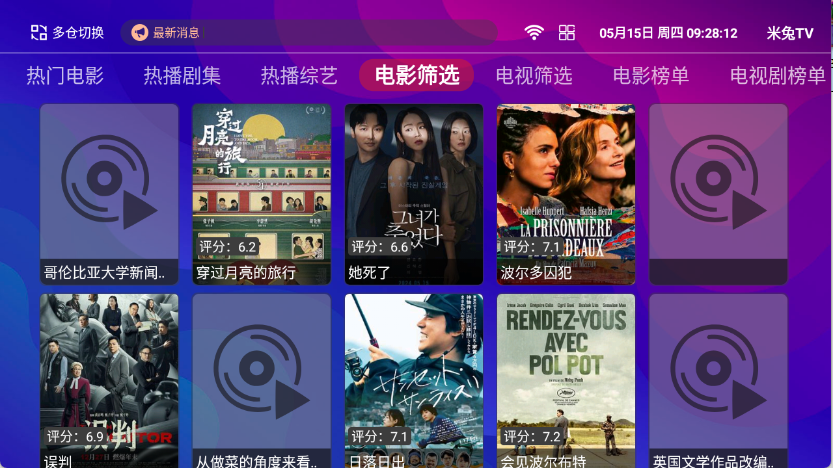This screenshot has height=468, width=833.
Task: Open 穿过月亮的旅行 movie
Action: tap(261, 194)
